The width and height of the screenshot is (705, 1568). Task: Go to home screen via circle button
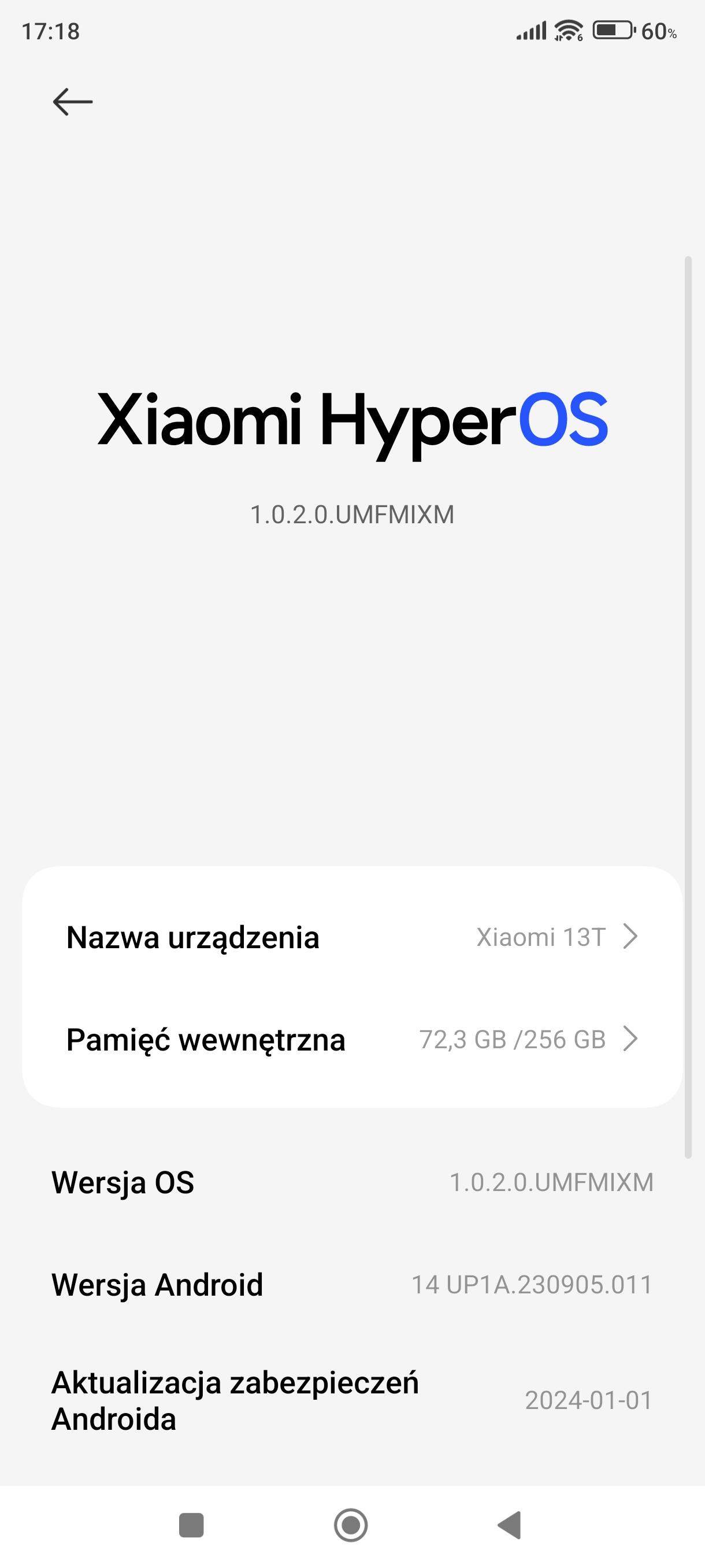pos(351,1525)
